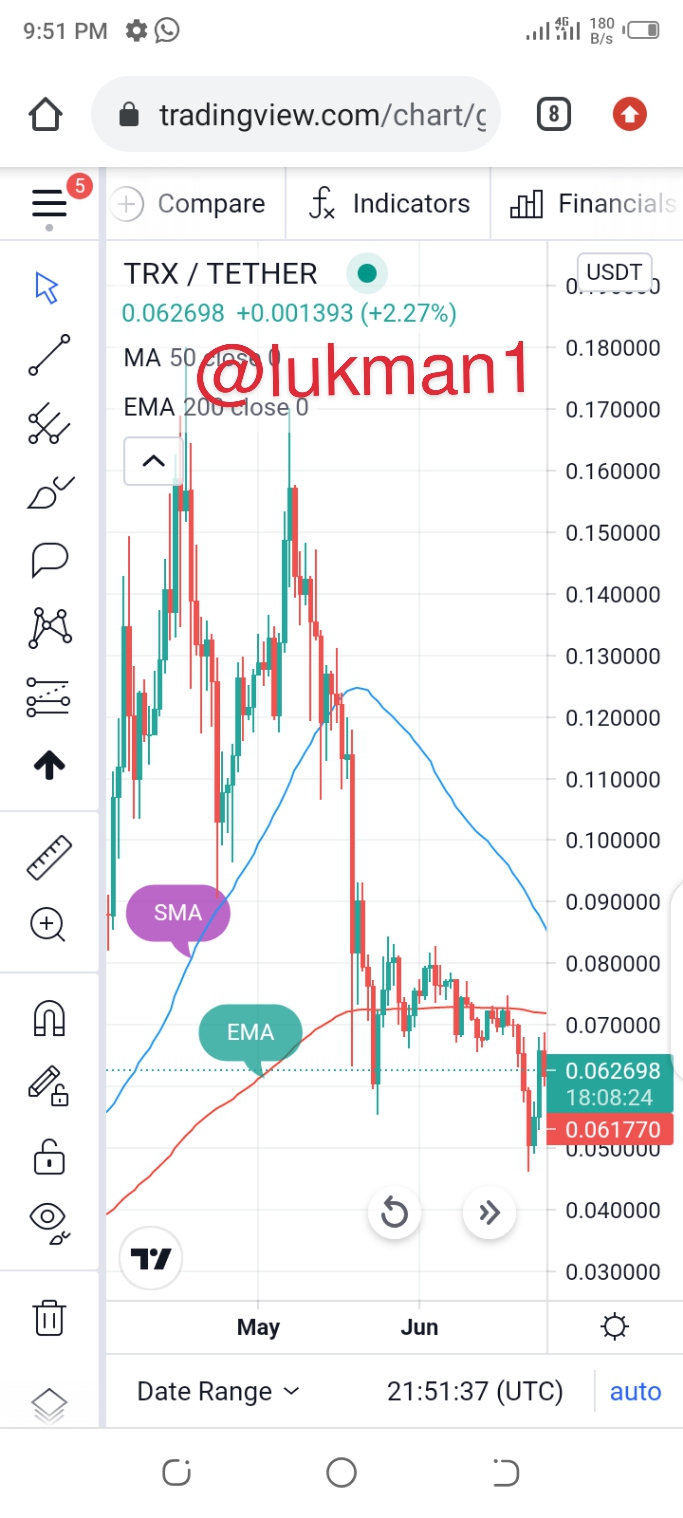
Task: Tap Compare to add a symbol
Action: pos(189,204)
